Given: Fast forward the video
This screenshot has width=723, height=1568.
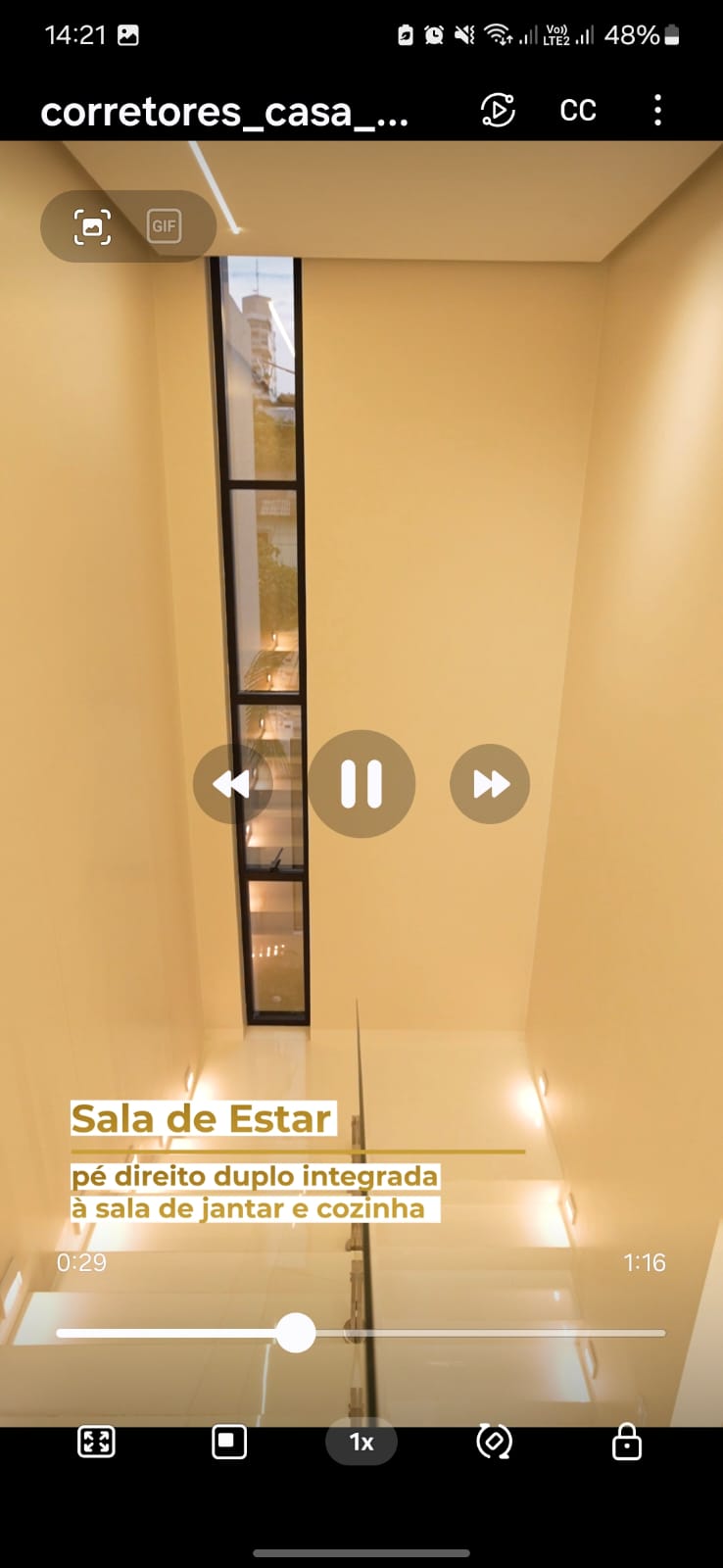Looking at the screenshot, I should [x=490, y=784].
